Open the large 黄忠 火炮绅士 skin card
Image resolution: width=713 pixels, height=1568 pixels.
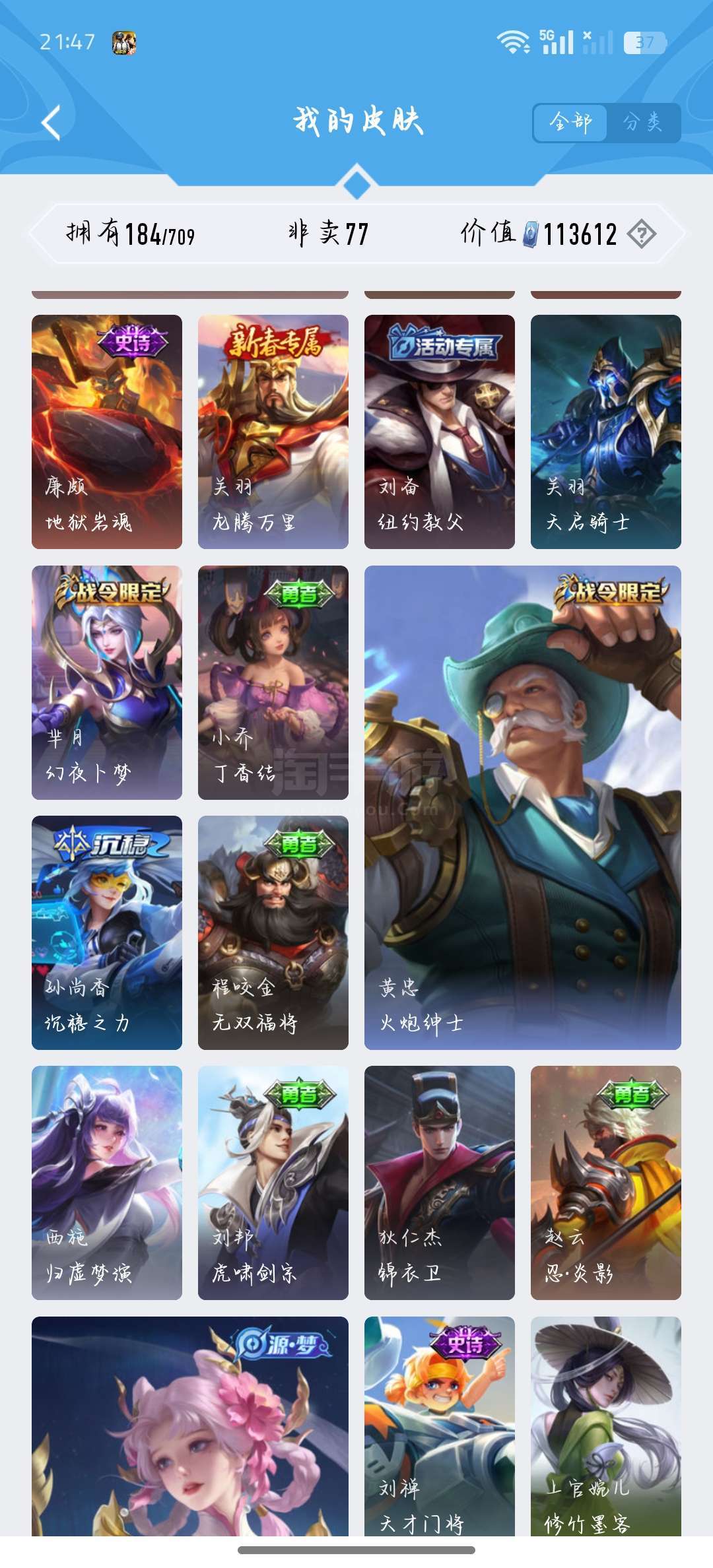pos(523,808)
